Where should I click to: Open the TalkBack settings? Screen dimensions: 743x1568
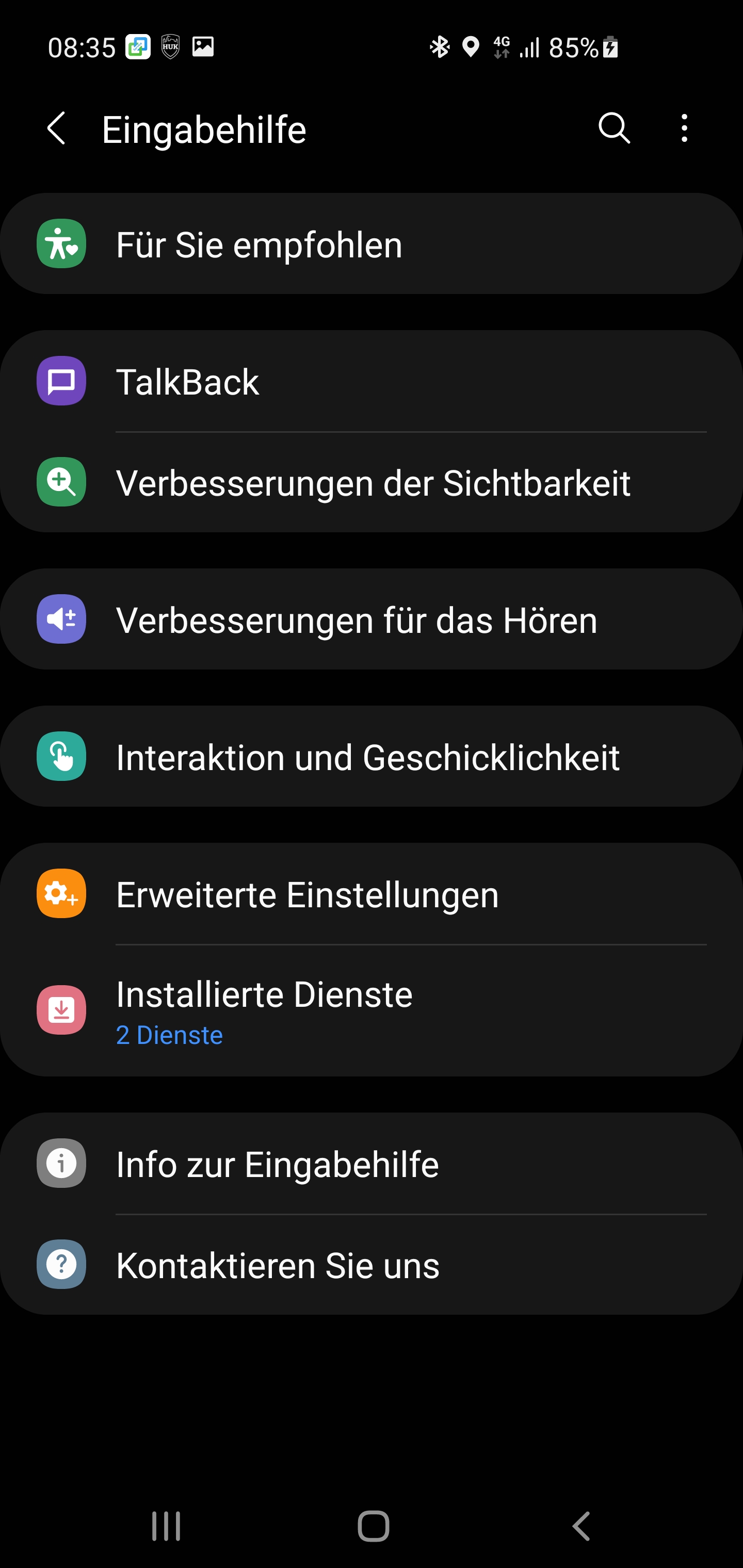coord(372,382)
